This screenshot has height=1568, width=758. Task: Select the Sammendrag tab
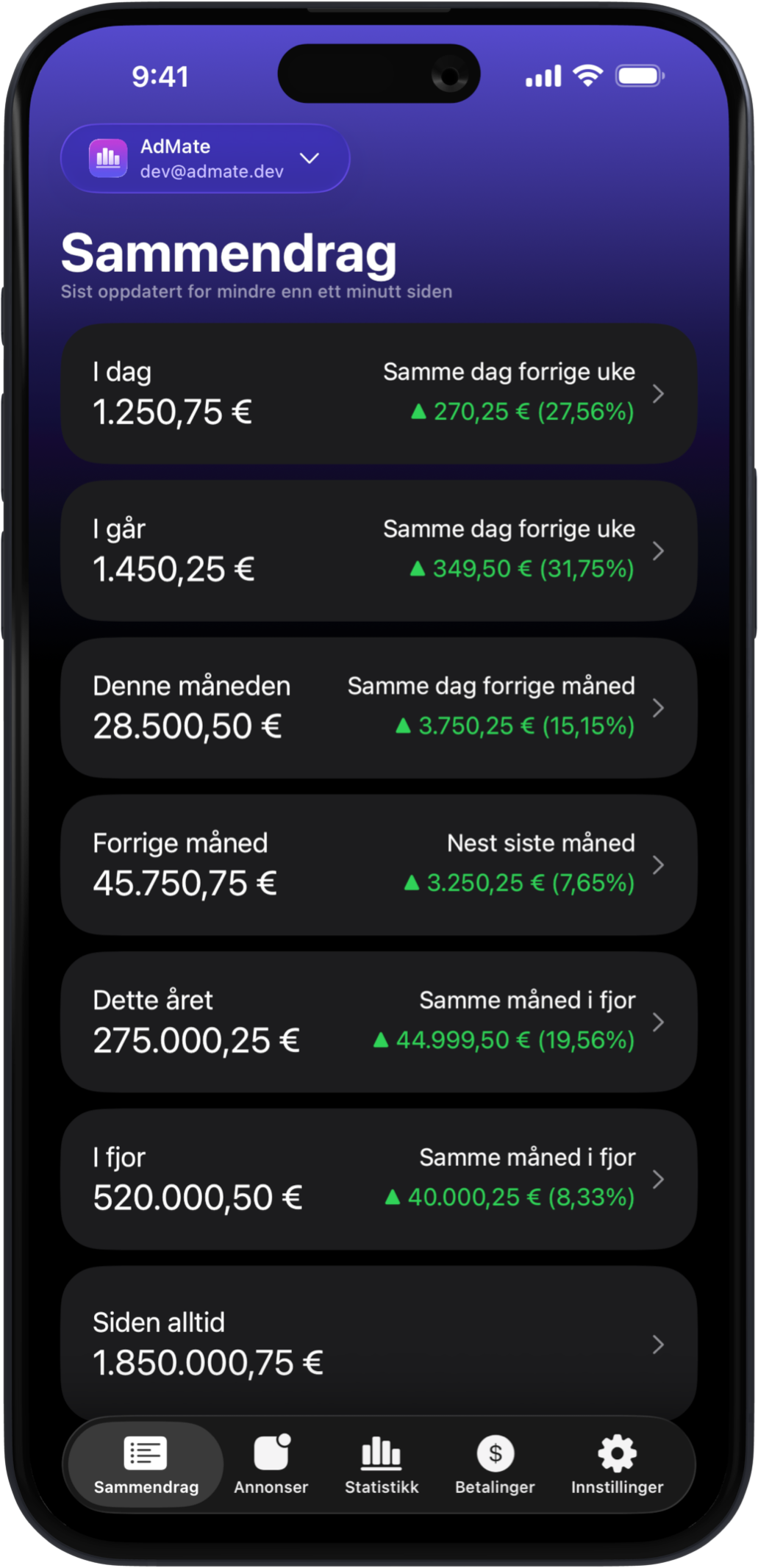coord(146,1464)
